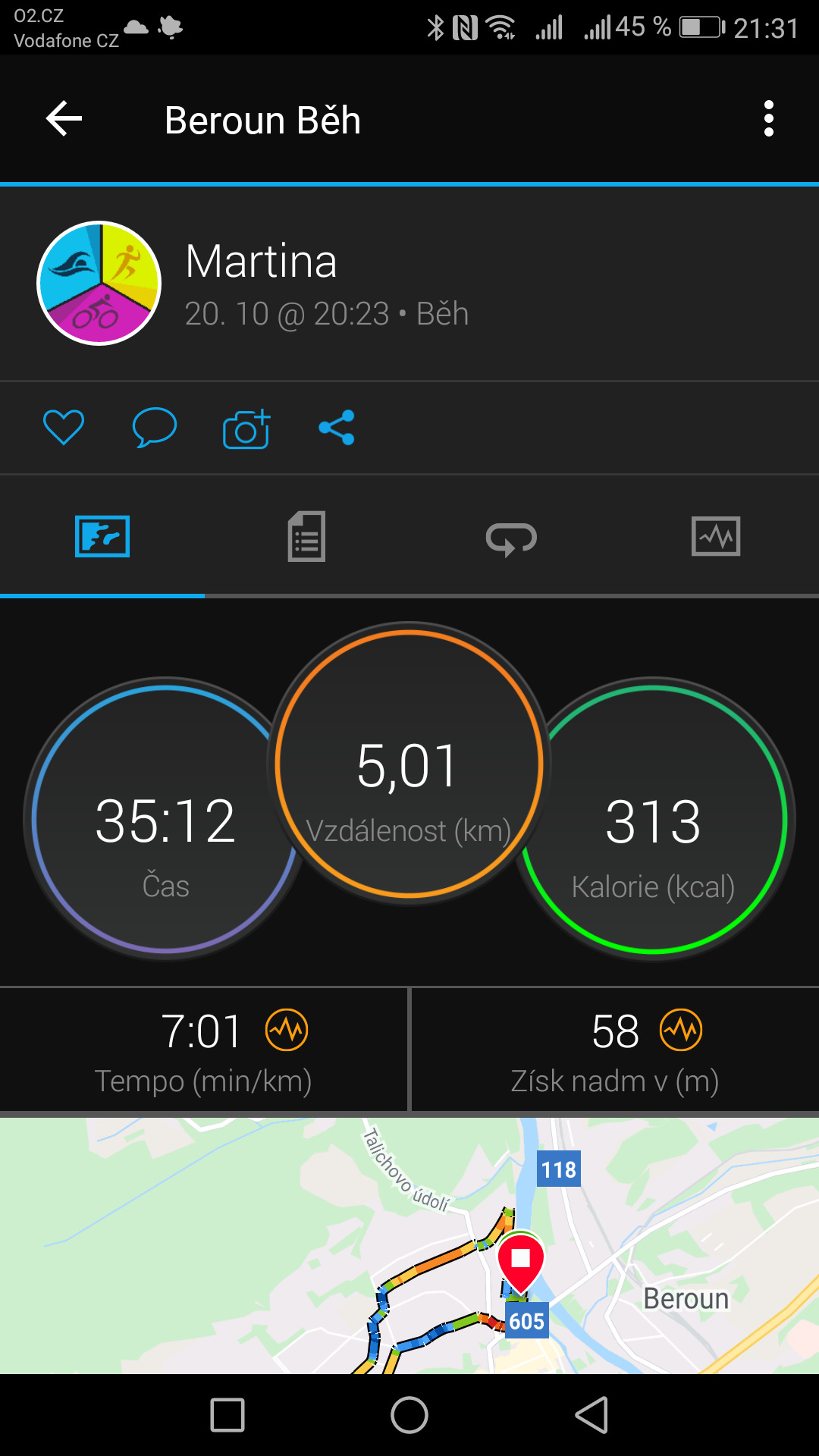Switch to the stats details tab

(x=306, y=537)
